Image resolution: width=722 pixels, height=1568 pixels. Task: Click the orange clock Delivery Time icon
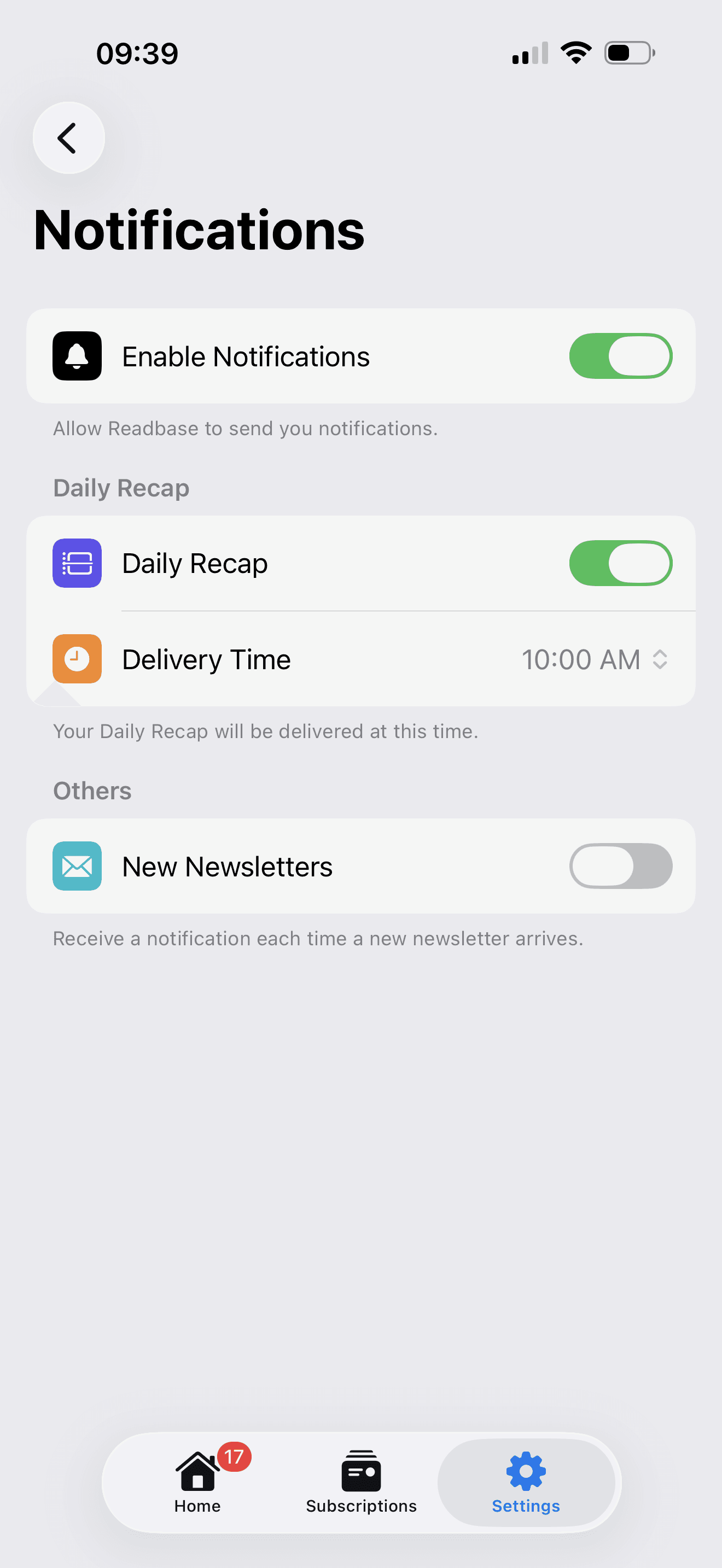76,659
